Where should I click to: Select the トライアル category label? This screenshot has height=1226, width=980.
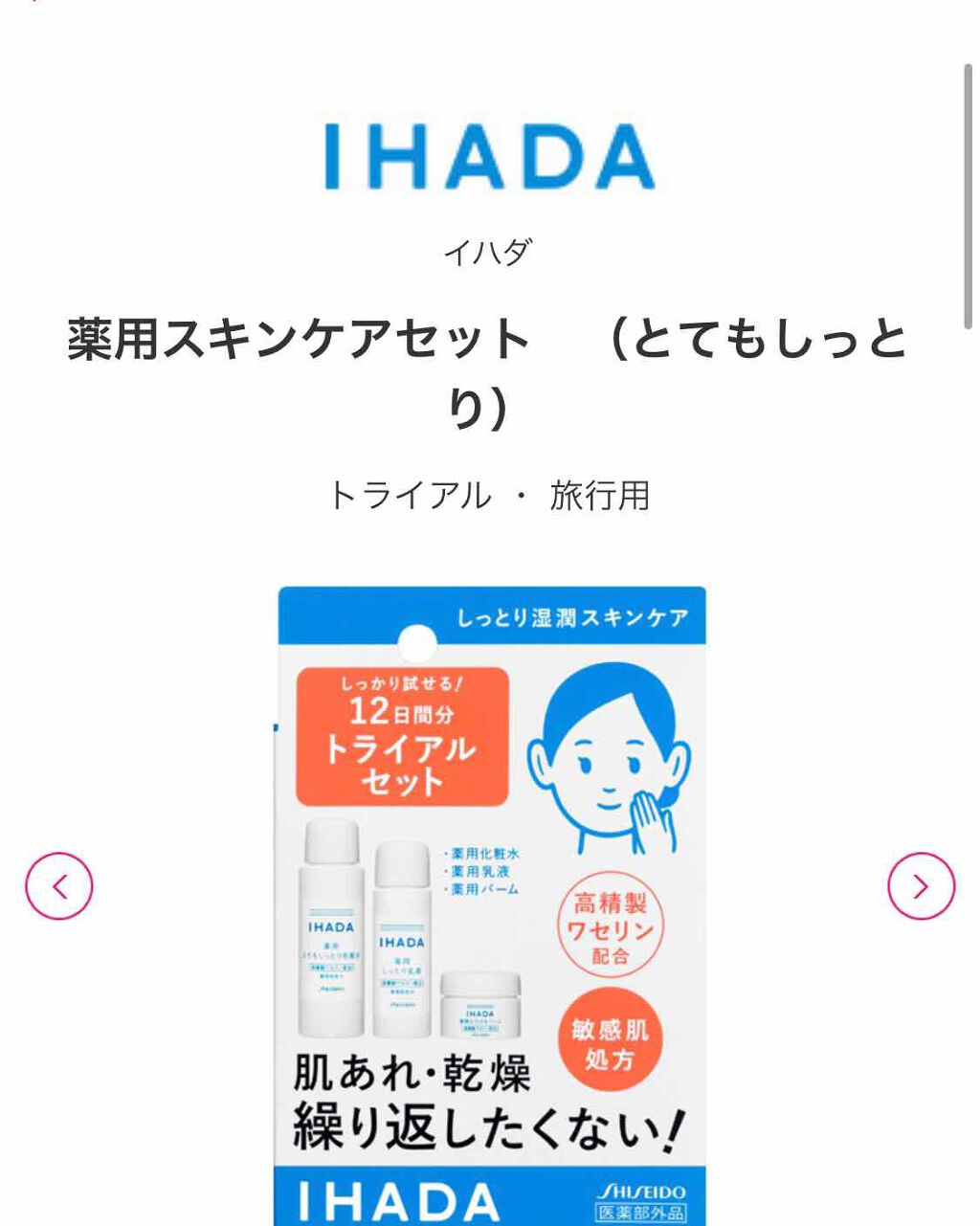click(407, 493)
